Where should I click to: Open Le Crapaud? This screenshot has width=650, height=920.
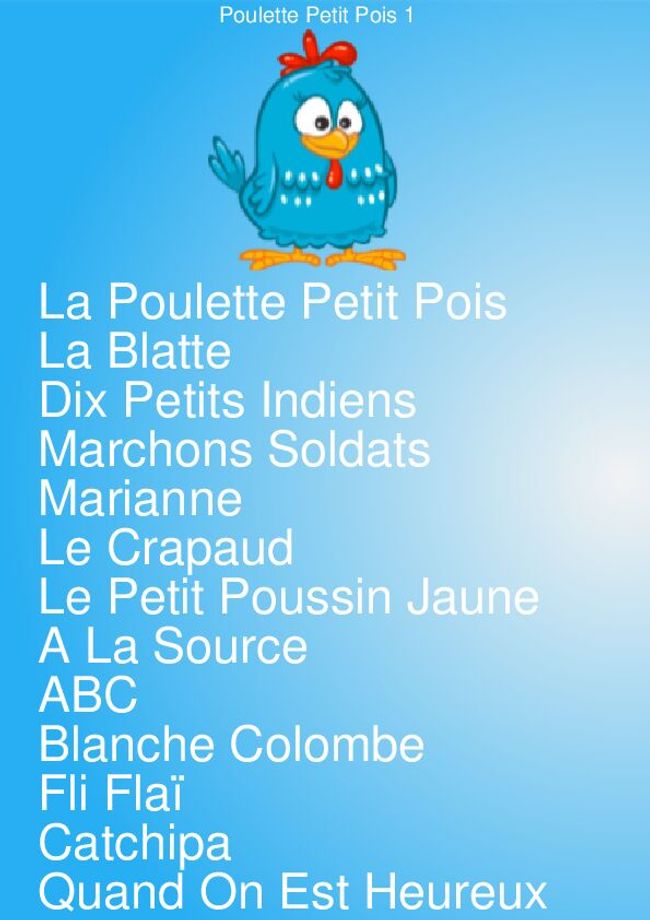click(x=166, y=548)
